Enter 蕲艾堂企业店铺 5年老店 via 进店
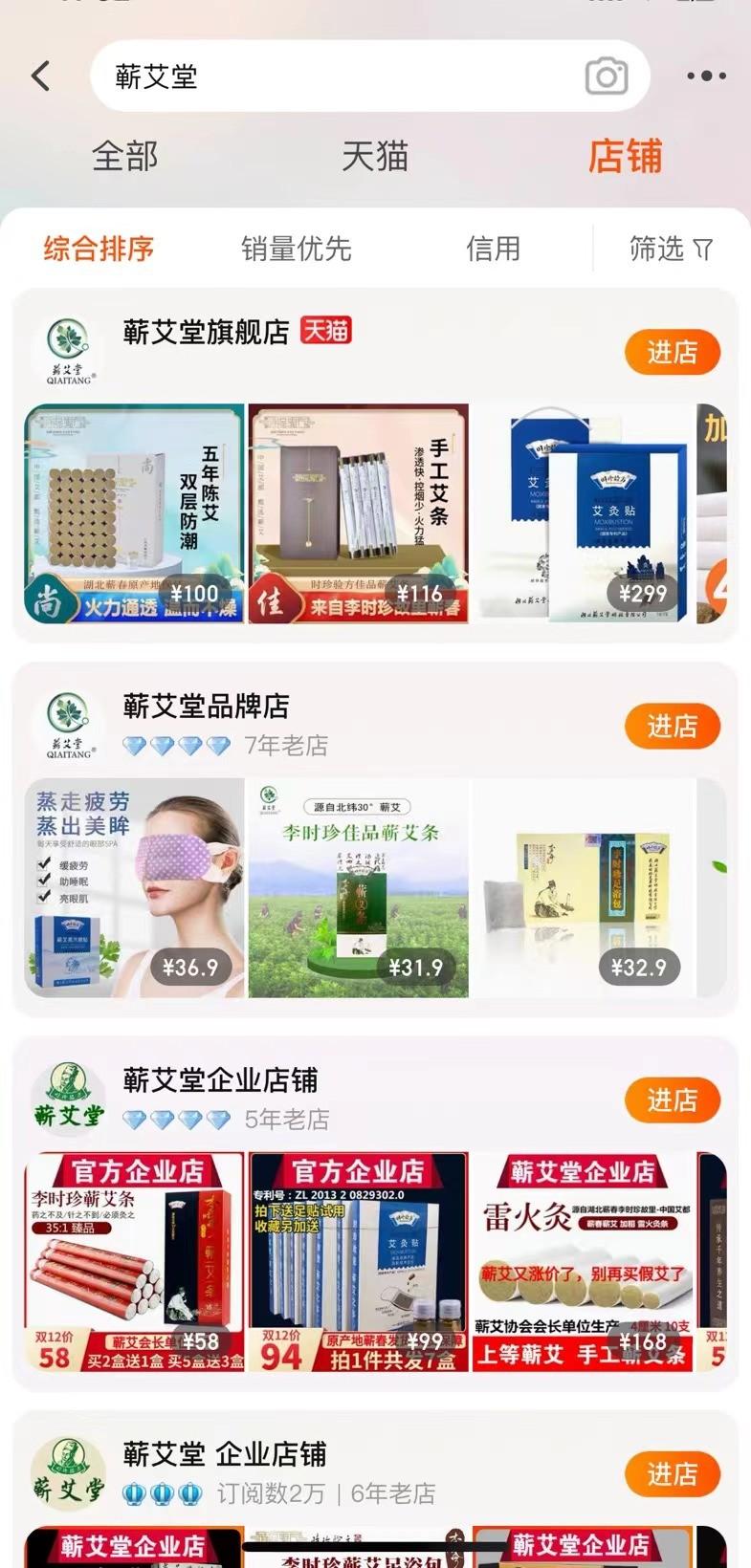The image size is (751, 1568). [x=672, y=1100]
